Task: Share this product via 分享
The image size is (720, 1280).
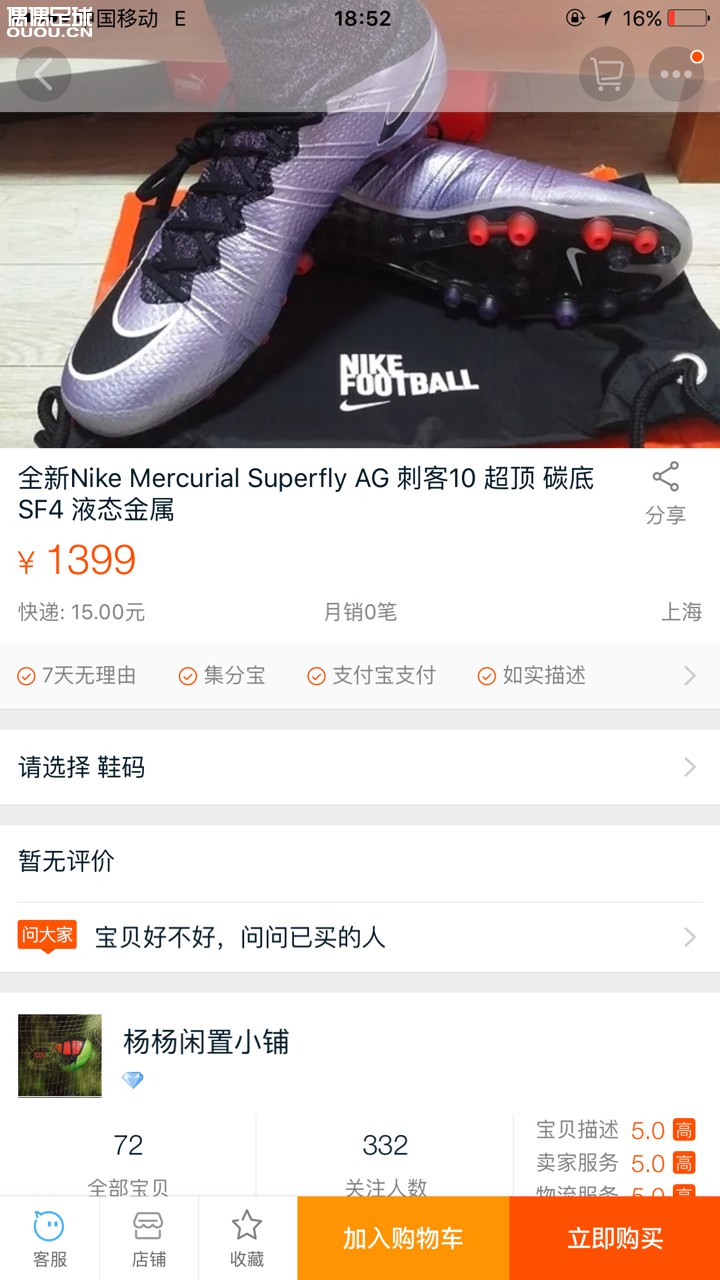Action: pyautogui.click(x=665, y=493)
